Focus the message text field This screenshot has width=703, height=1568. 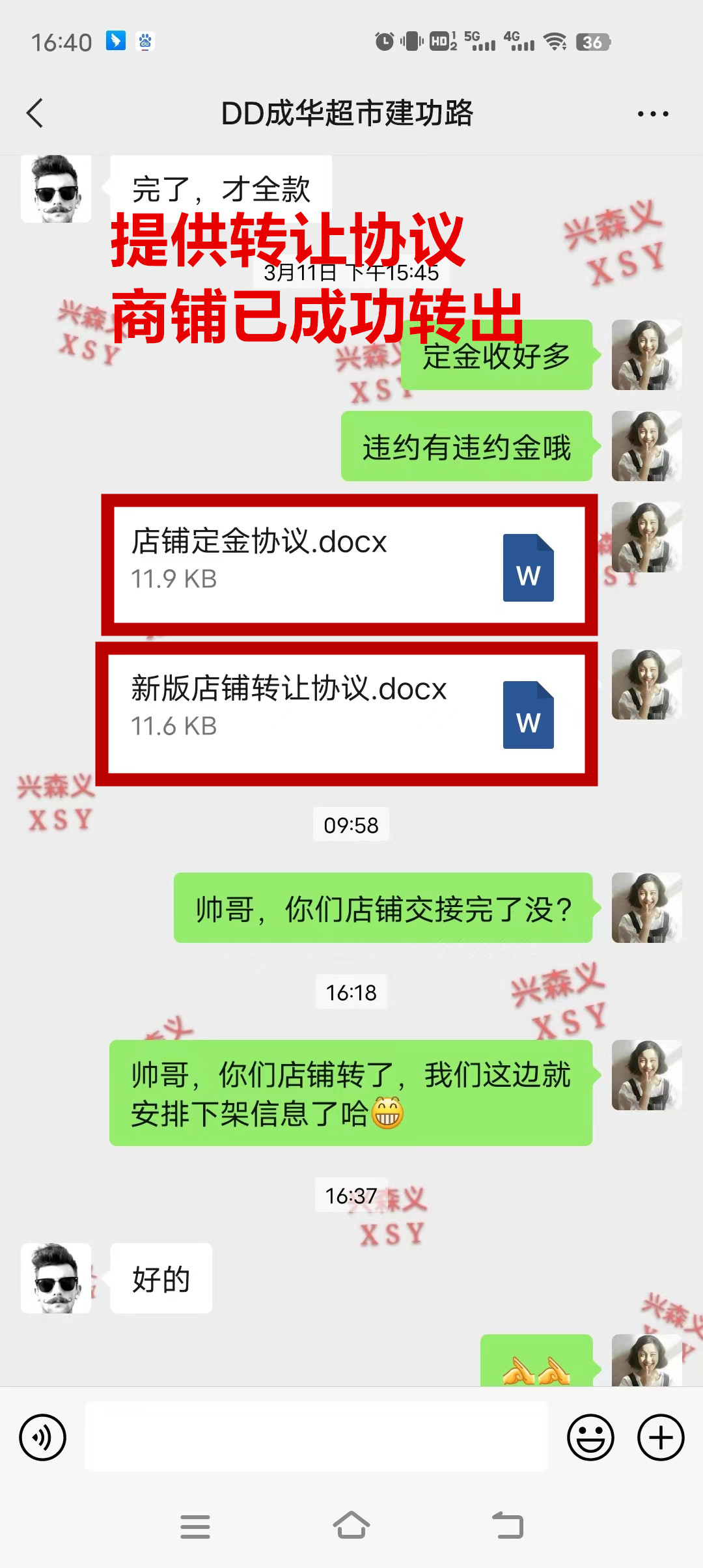(x=316, y=1437)
